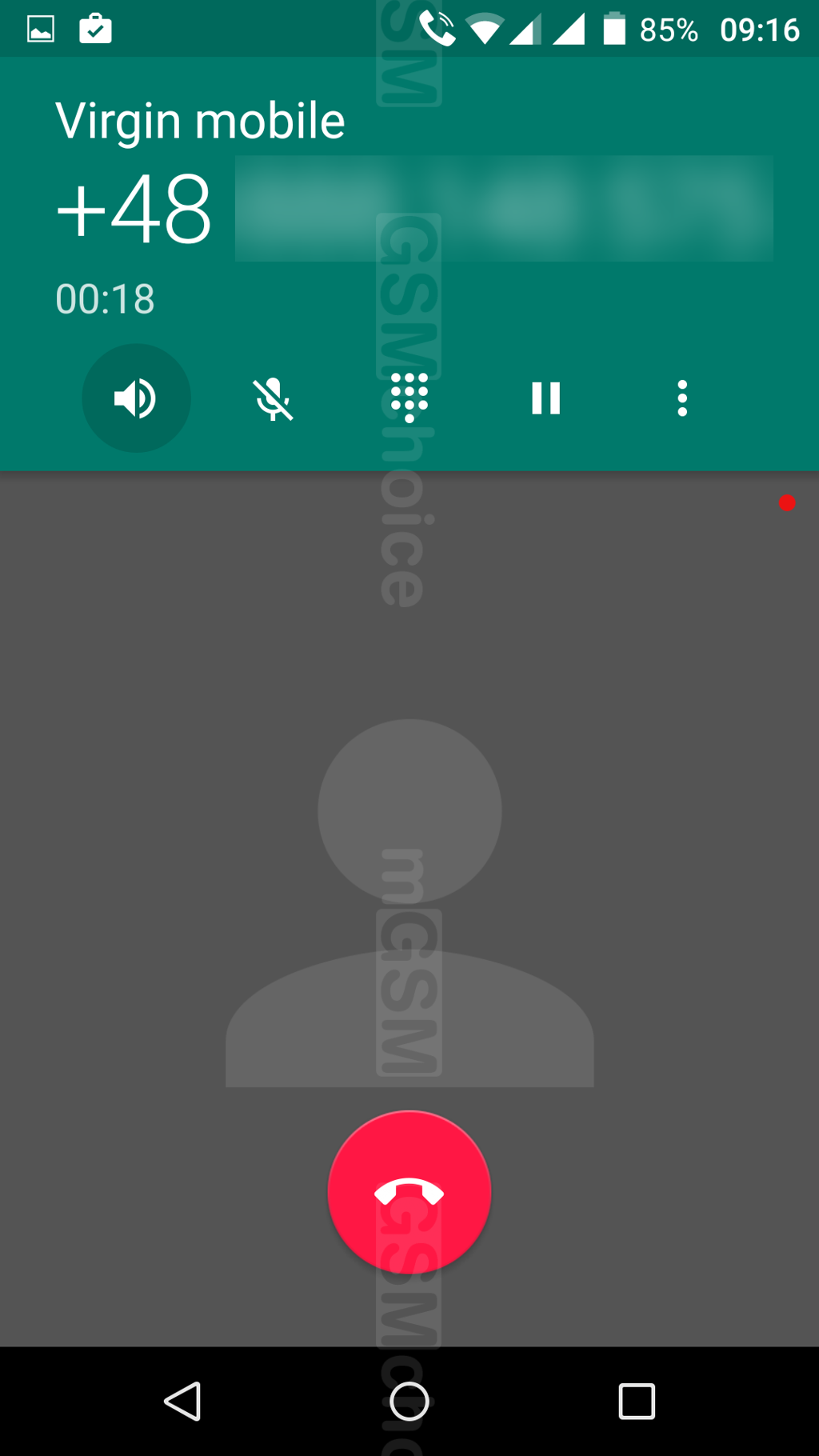Open the call overflow menu
This screenshot has height=1456, width=819.
pos(682,398)
